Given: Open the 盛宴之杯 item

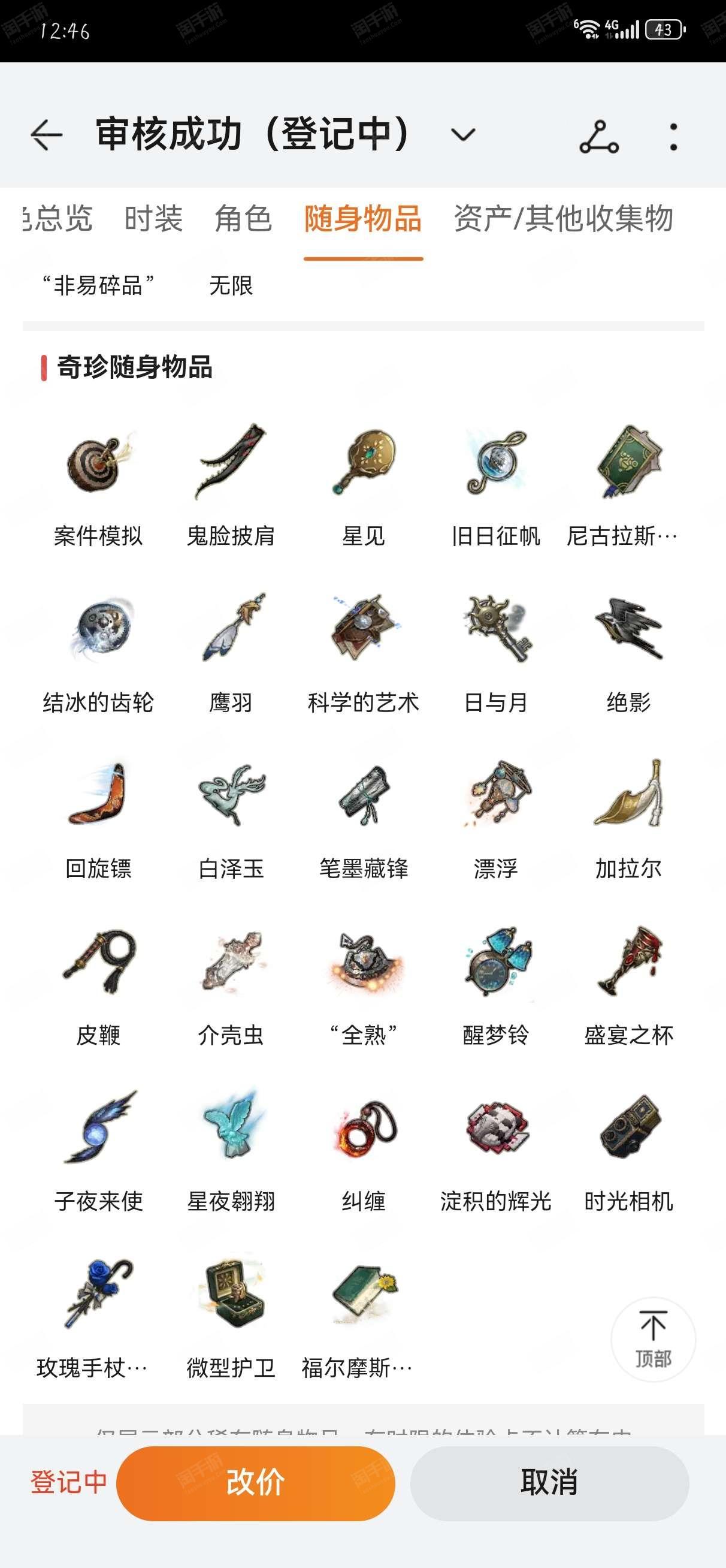Looking at the screenshot, I should [x=628, y=986].
